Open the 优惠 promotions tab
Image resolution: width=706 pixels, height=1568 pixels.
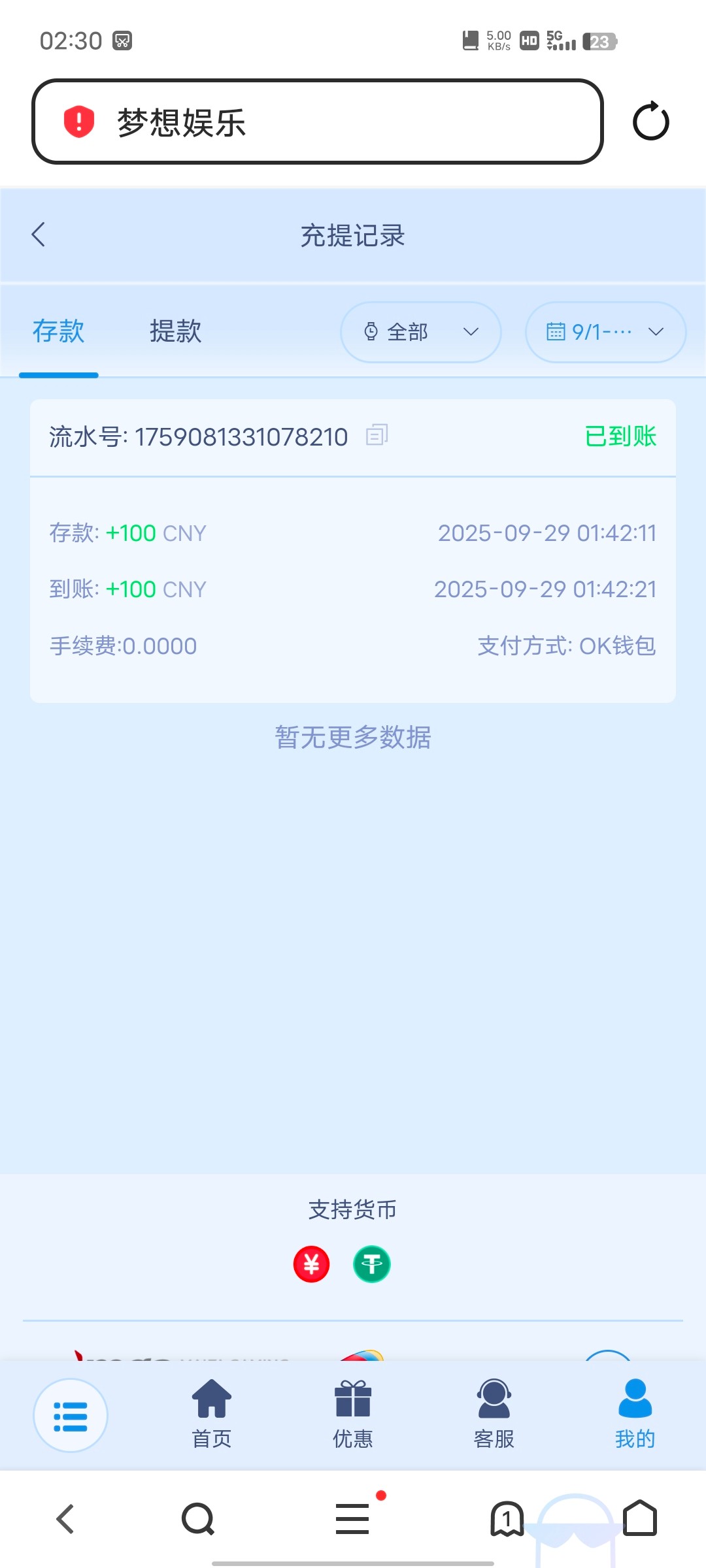click(x=352, y=1414)
